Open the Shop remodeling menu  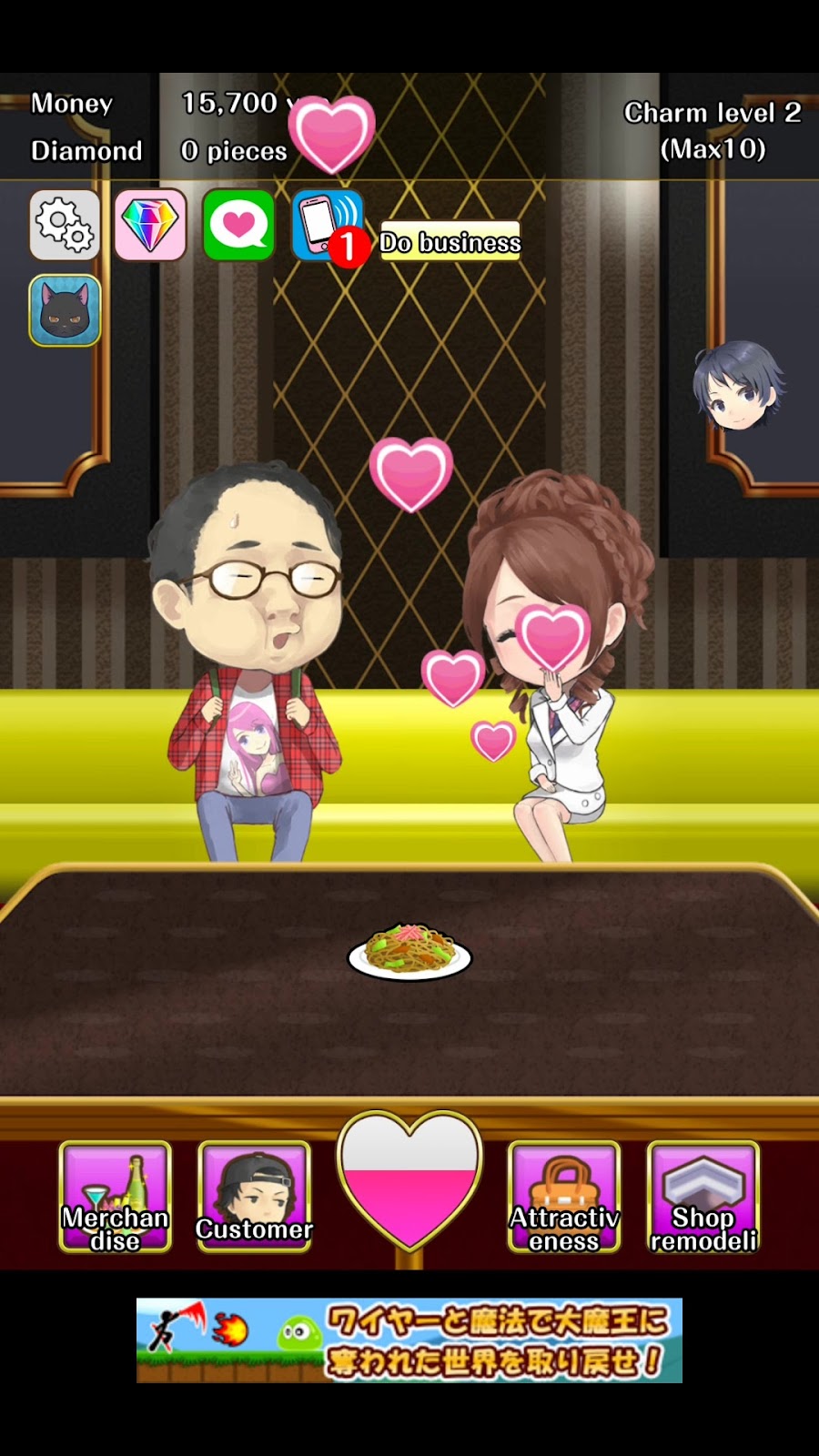click(x=703, y=1197)
